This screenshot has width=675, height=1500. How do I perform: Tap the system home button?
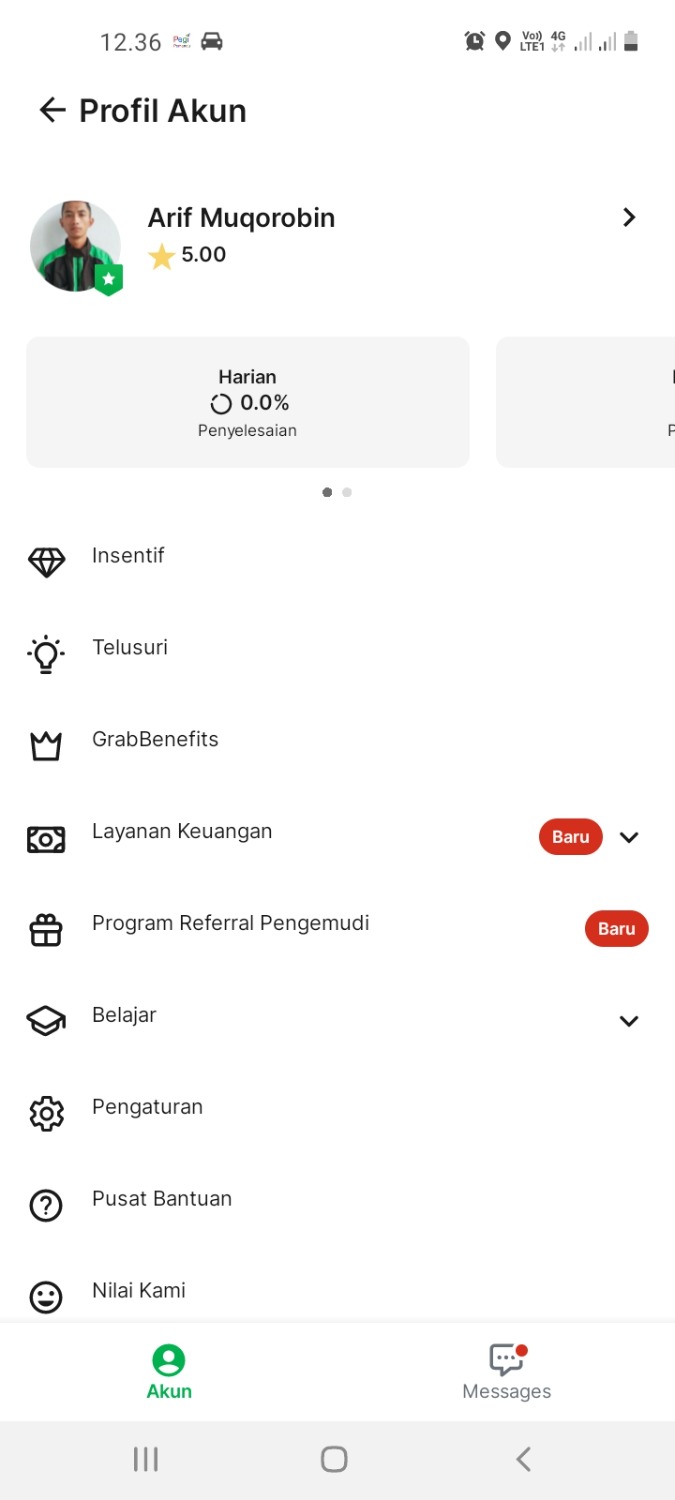tap(334, 1459)
